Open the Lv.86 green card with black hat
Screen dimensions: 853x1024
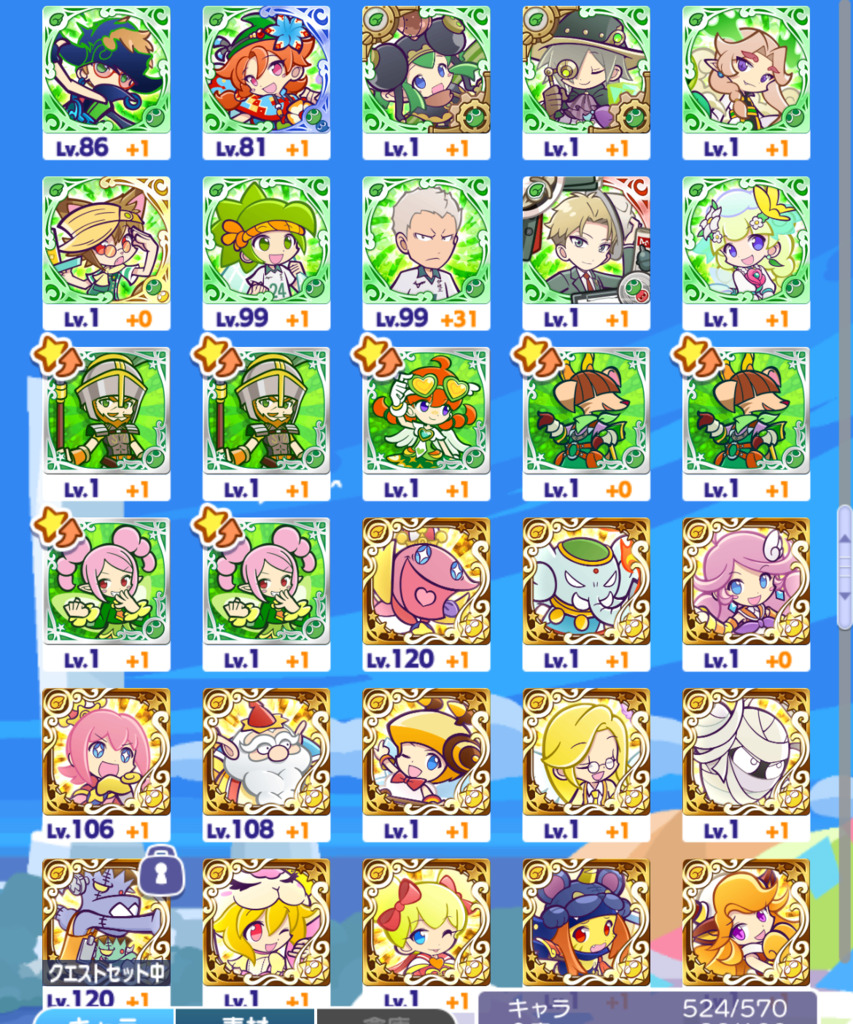[106, 70]
